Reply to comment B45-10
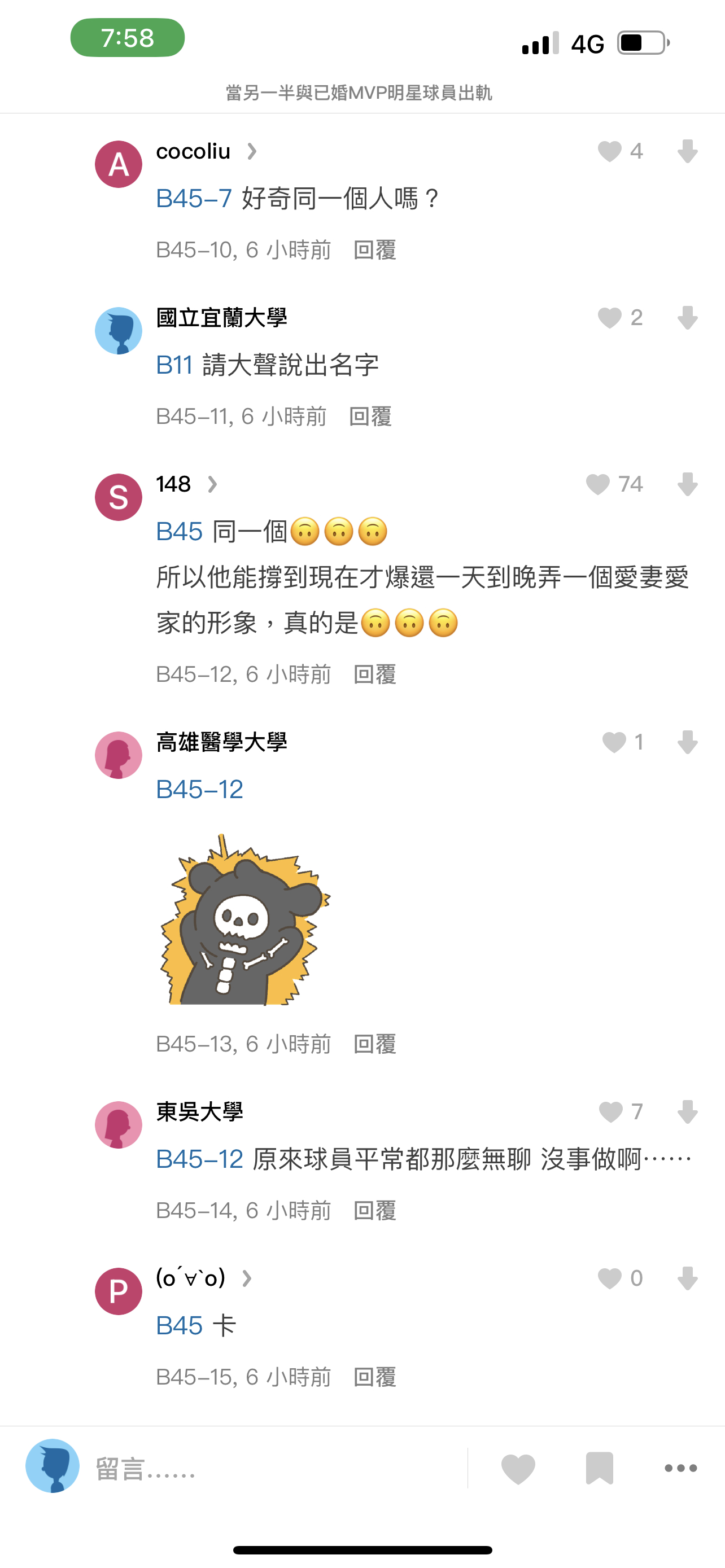The width and height of the screenshot is (725, 1568). (x=375, y=250)
